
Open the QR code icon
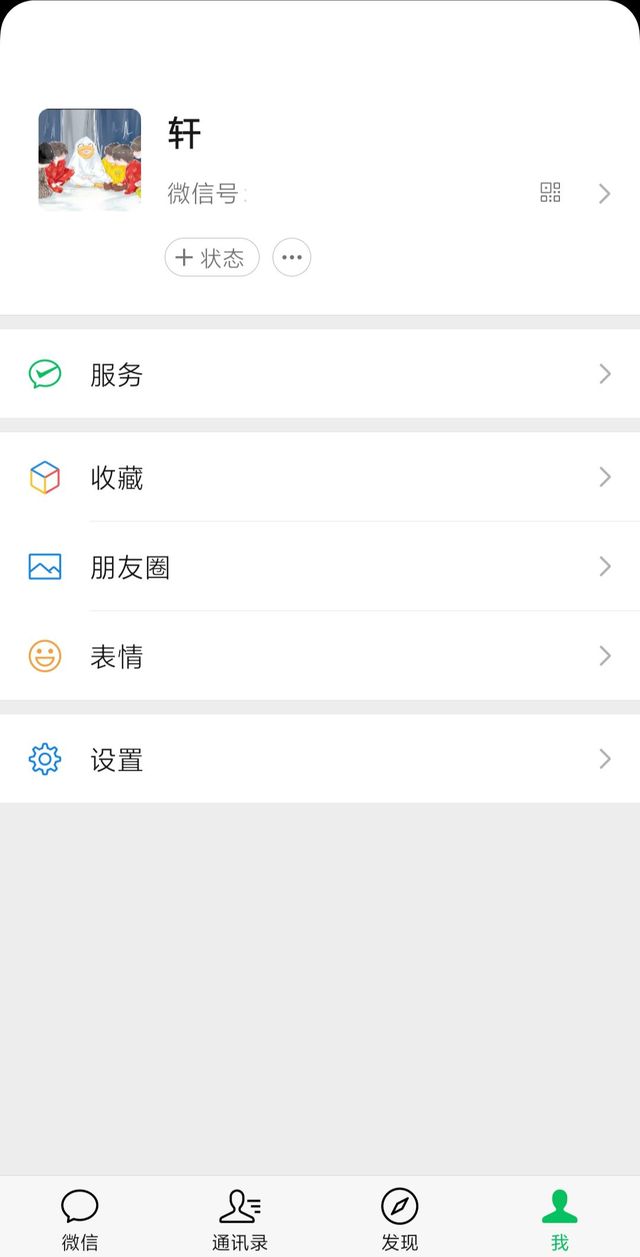[x=550, y=193]
